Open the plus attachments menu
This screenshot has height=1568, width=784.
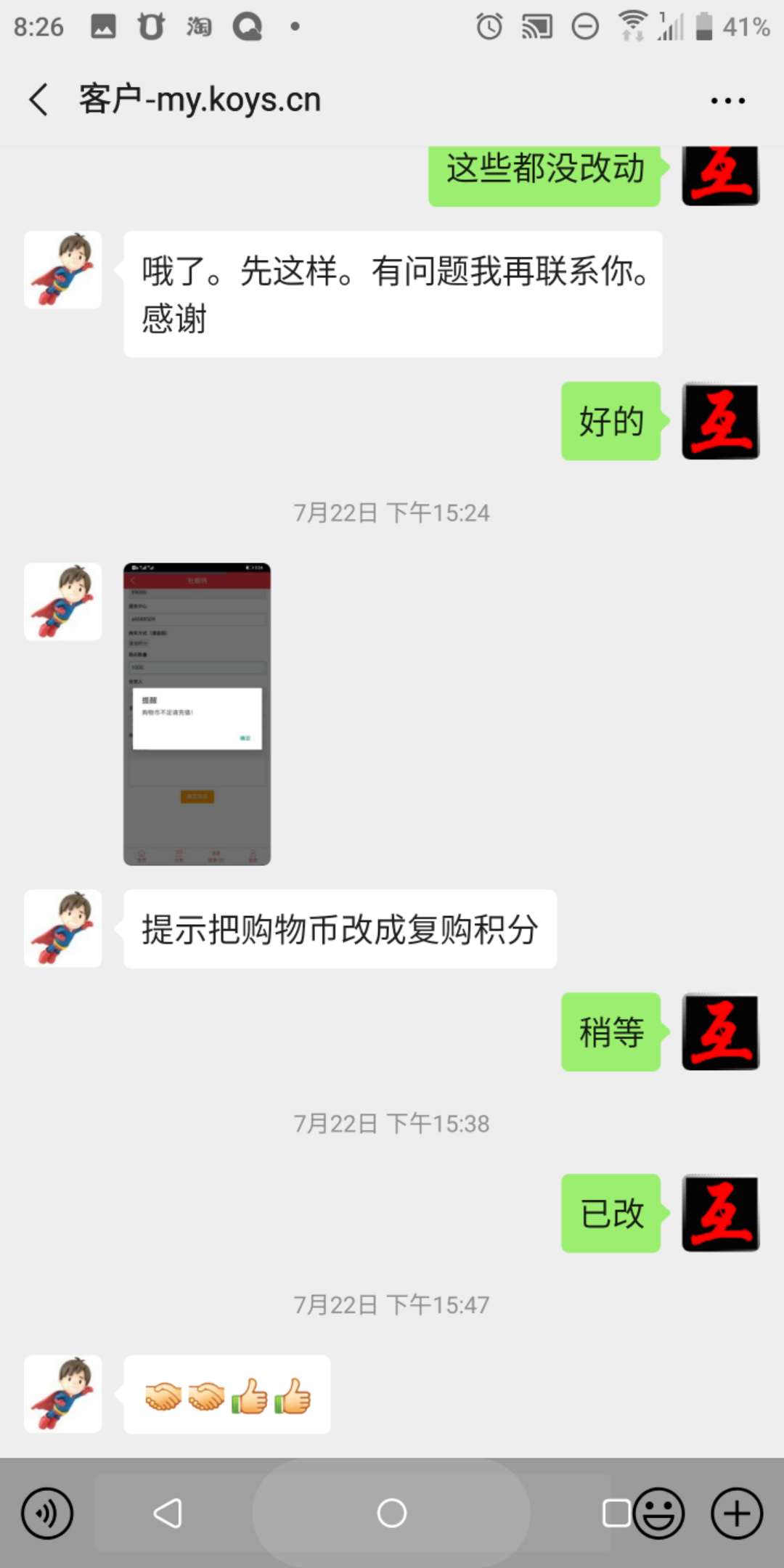click(x=736, y=1514)
